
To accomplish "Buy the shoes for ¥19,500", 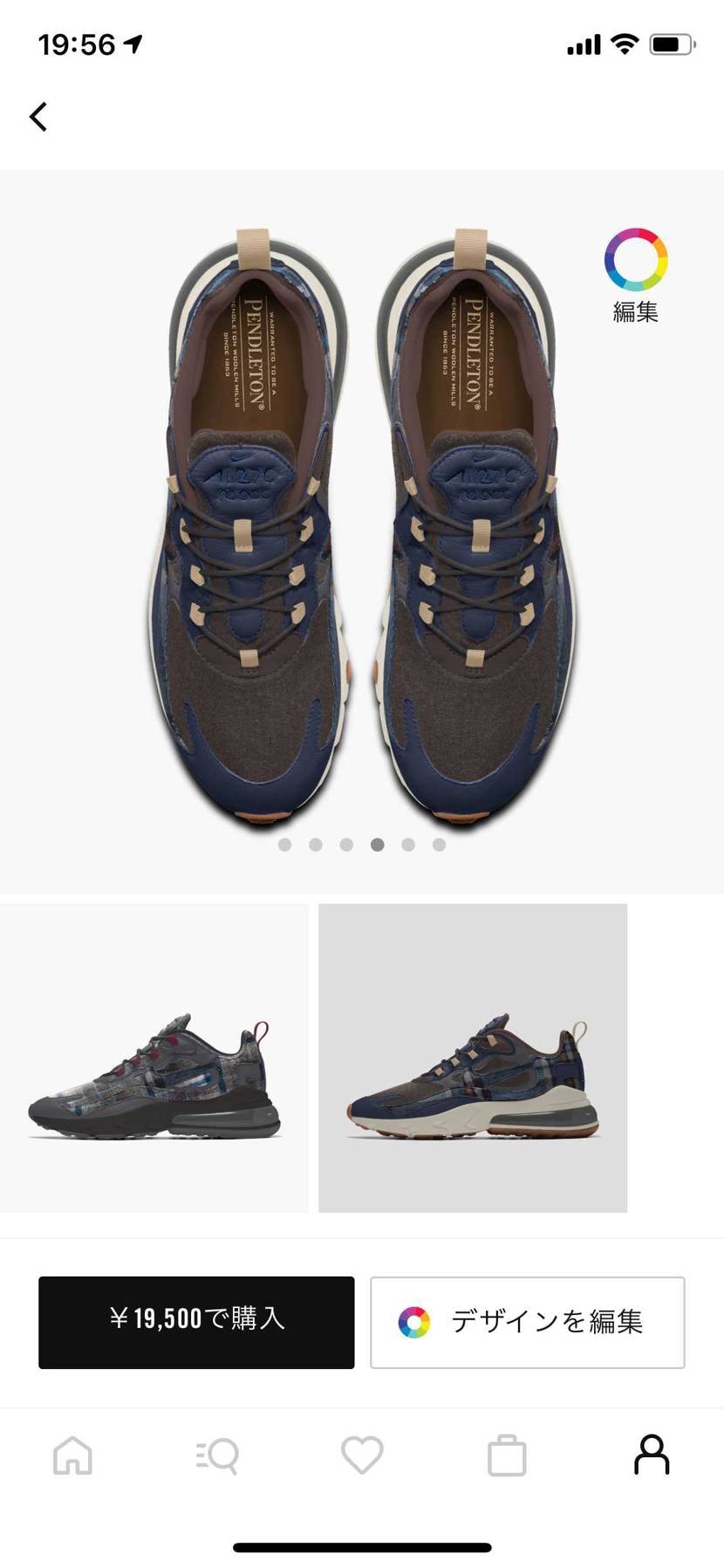I will coord(196,1322).
